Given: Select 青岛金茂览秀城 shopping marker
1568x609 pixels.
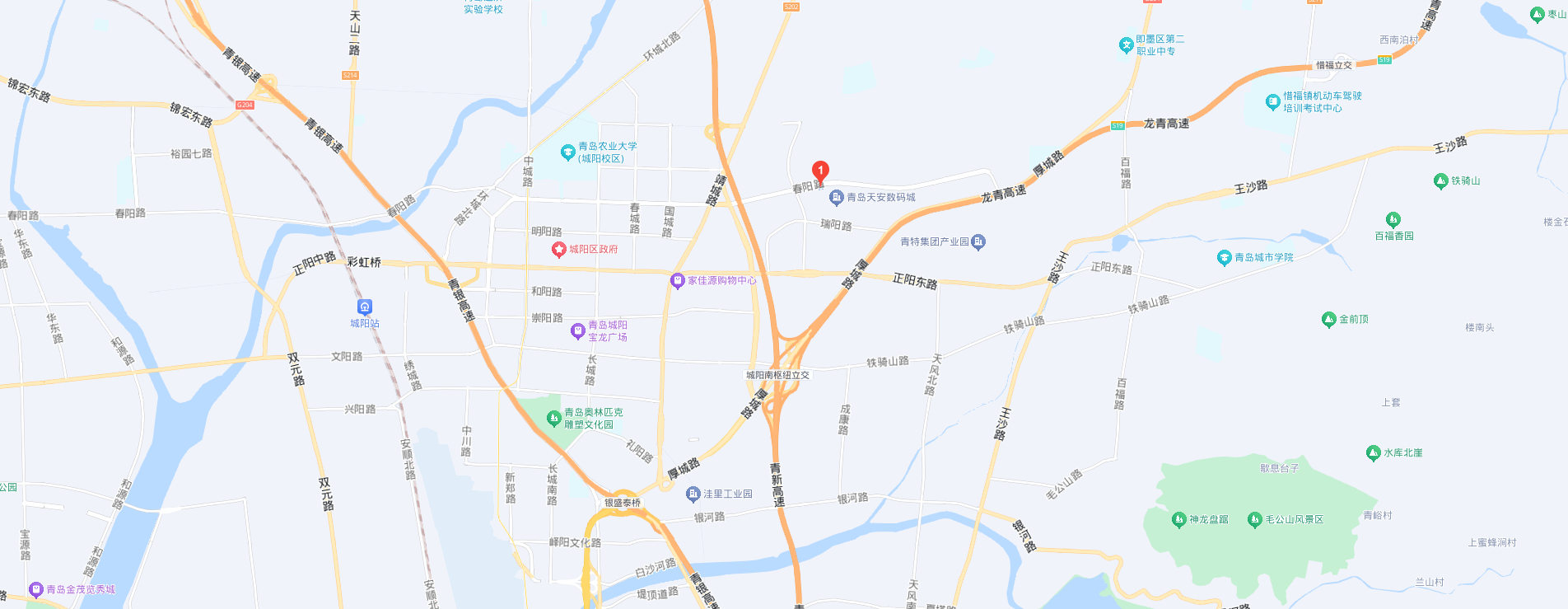Looking at the screenshot, I should point(35,589).
